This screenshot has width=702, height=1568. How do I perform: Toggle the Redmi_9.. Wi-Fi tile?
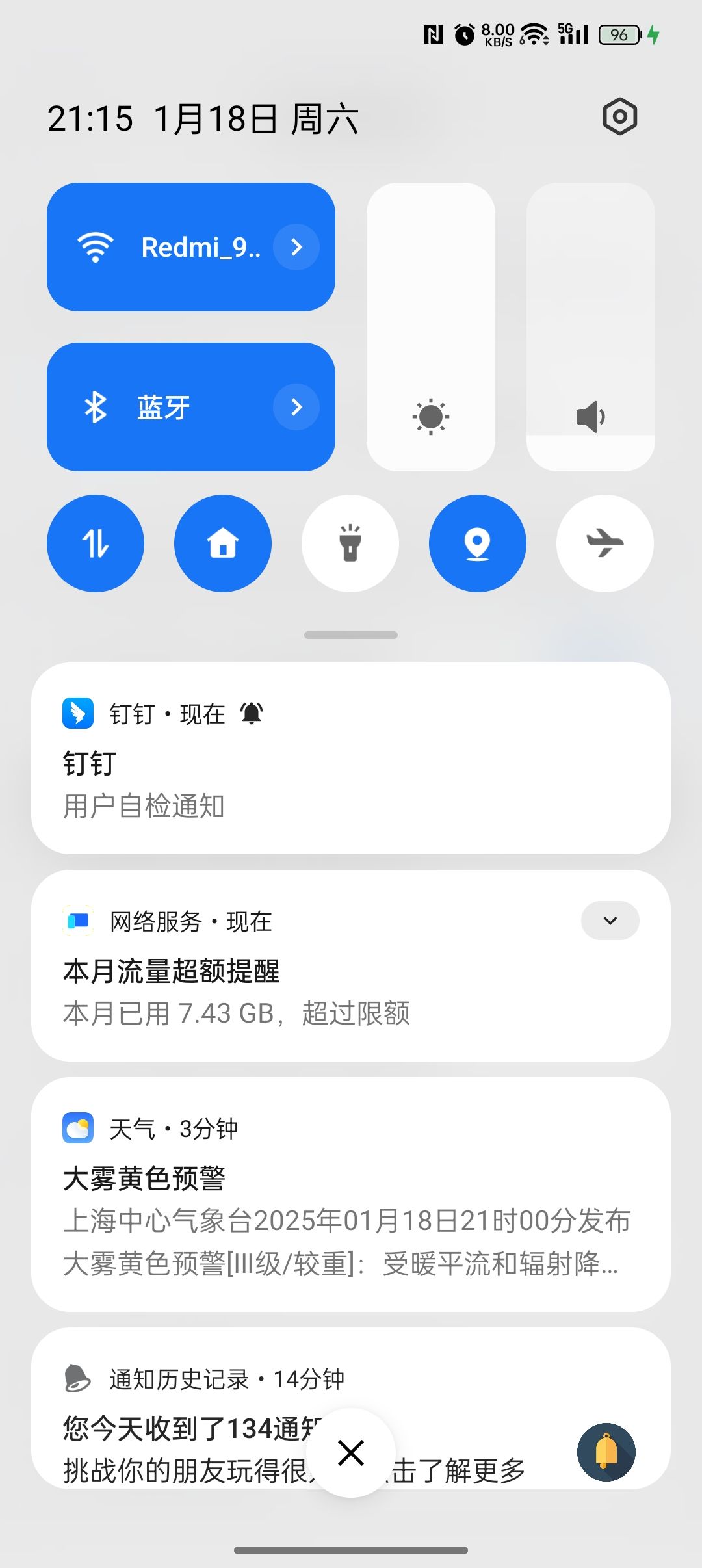tap(162, 247)
